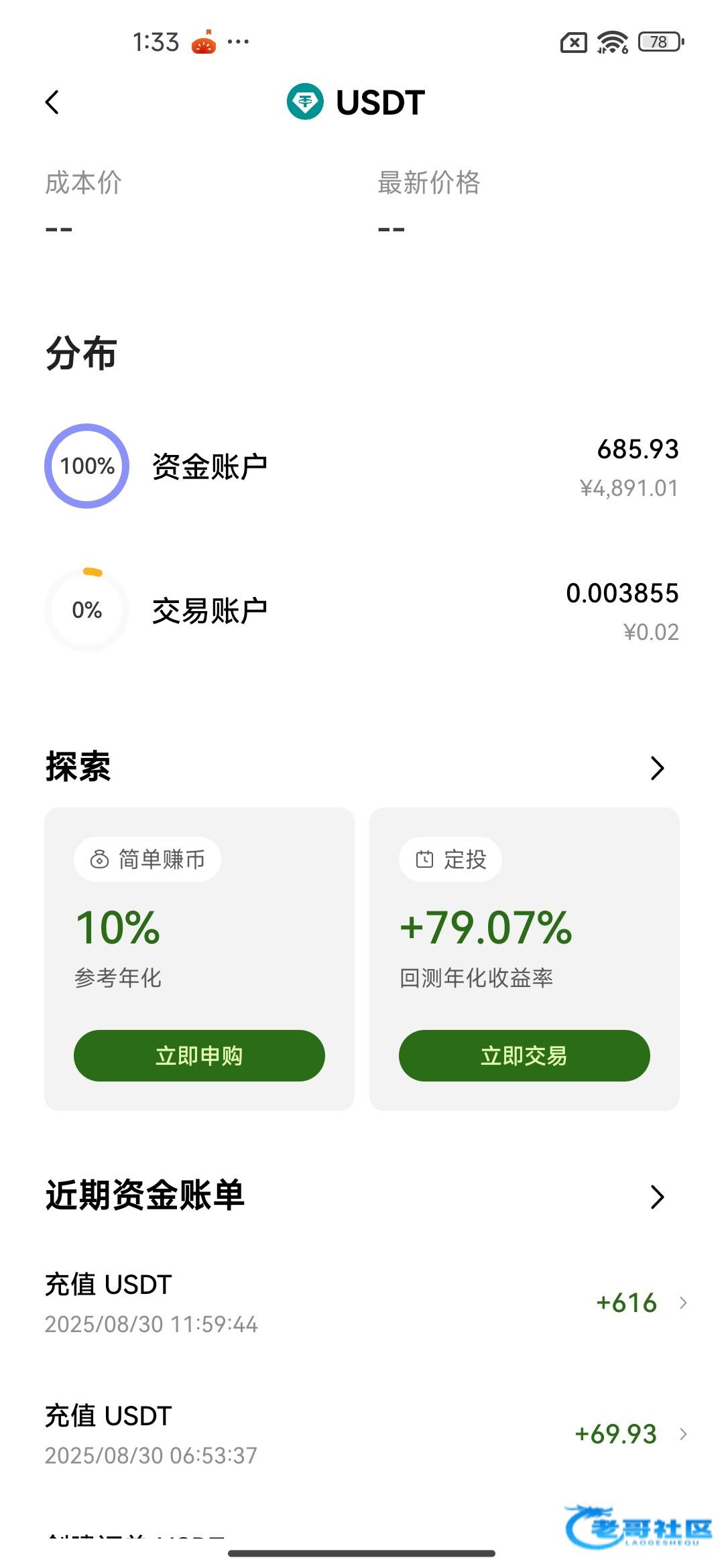Open the 定投 +79.07% card
Image resolution: width=724 pixels, height=1568 pixels.
524,959
